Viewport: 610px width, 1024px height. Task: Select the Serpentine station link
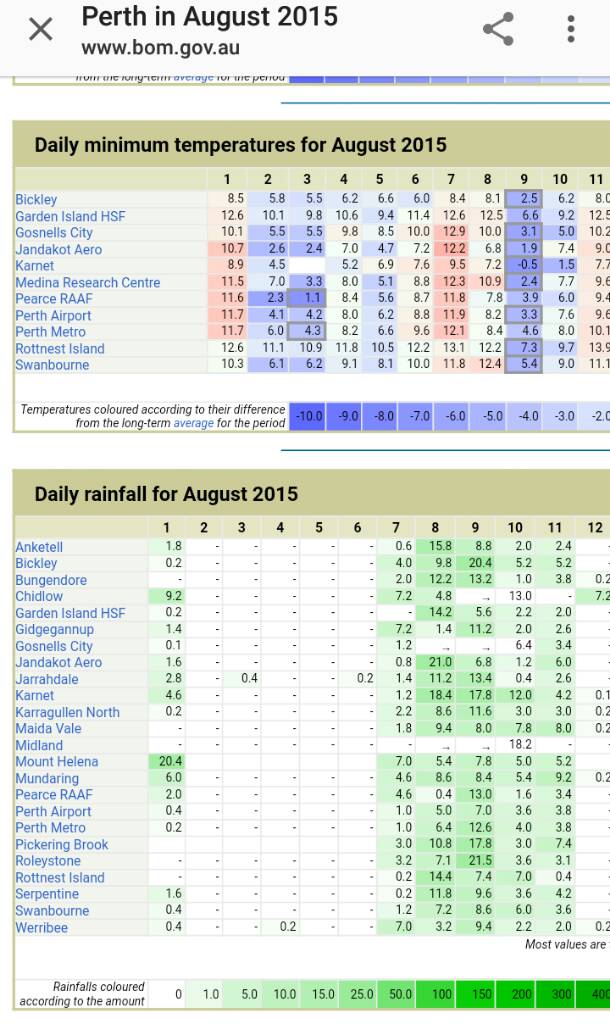tap(47, 894)
